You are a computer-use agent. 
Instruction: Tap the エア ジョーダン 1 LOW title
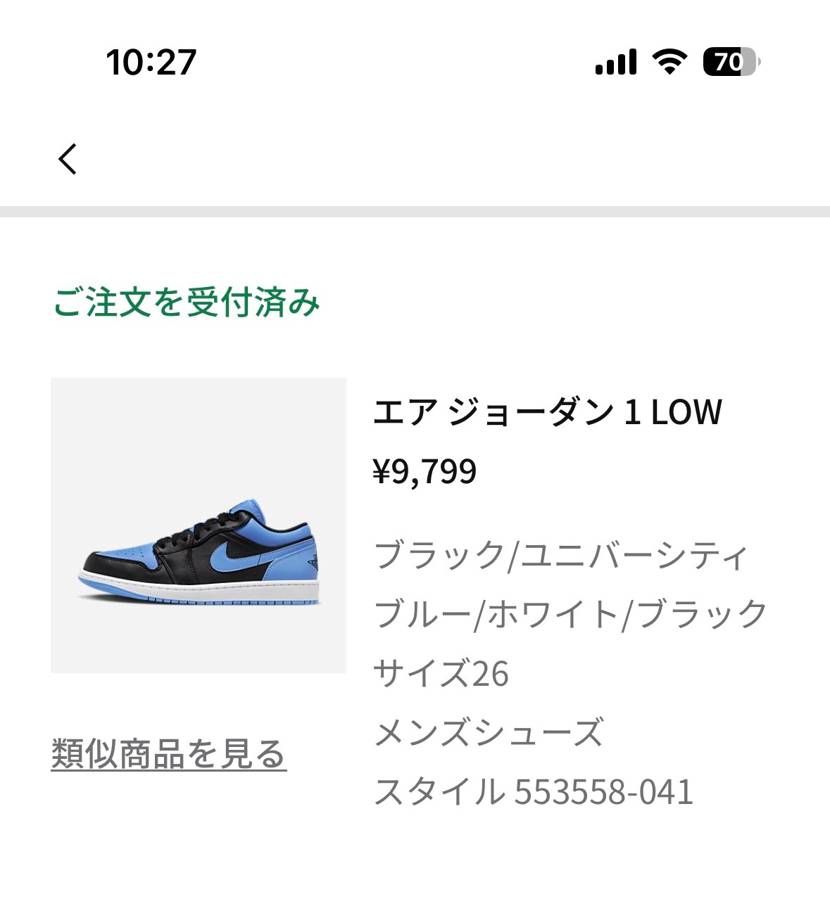[x=550, y=411]
